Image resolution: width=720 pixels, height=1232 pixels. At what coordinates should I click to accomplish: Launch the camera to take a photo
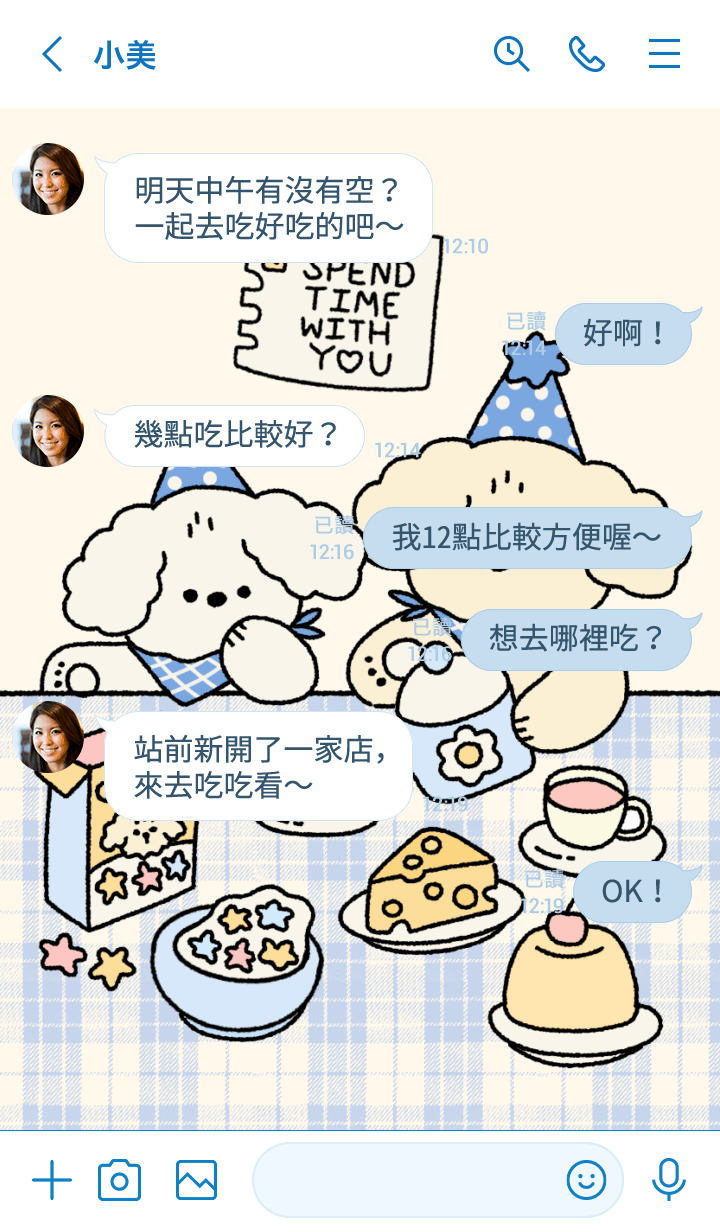[x=119, y=1181]
